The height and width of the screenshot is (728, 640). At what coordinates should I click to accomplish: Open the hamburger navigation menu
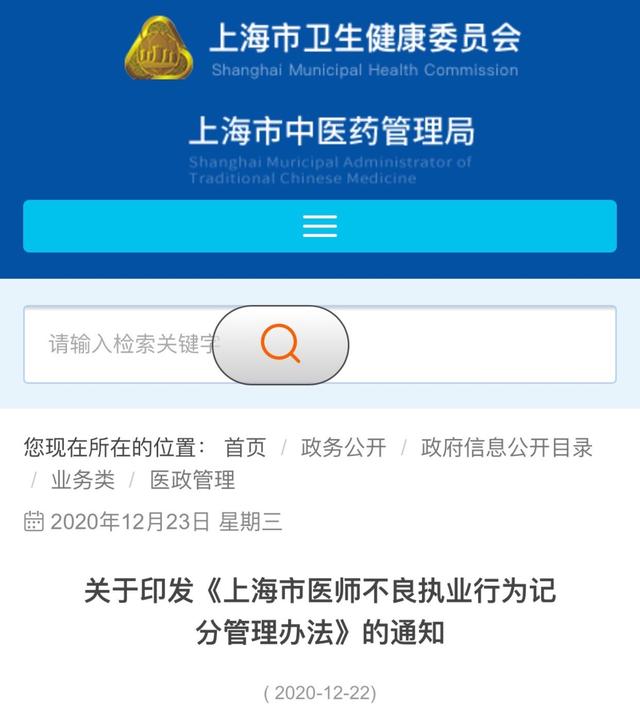point(320,226)
